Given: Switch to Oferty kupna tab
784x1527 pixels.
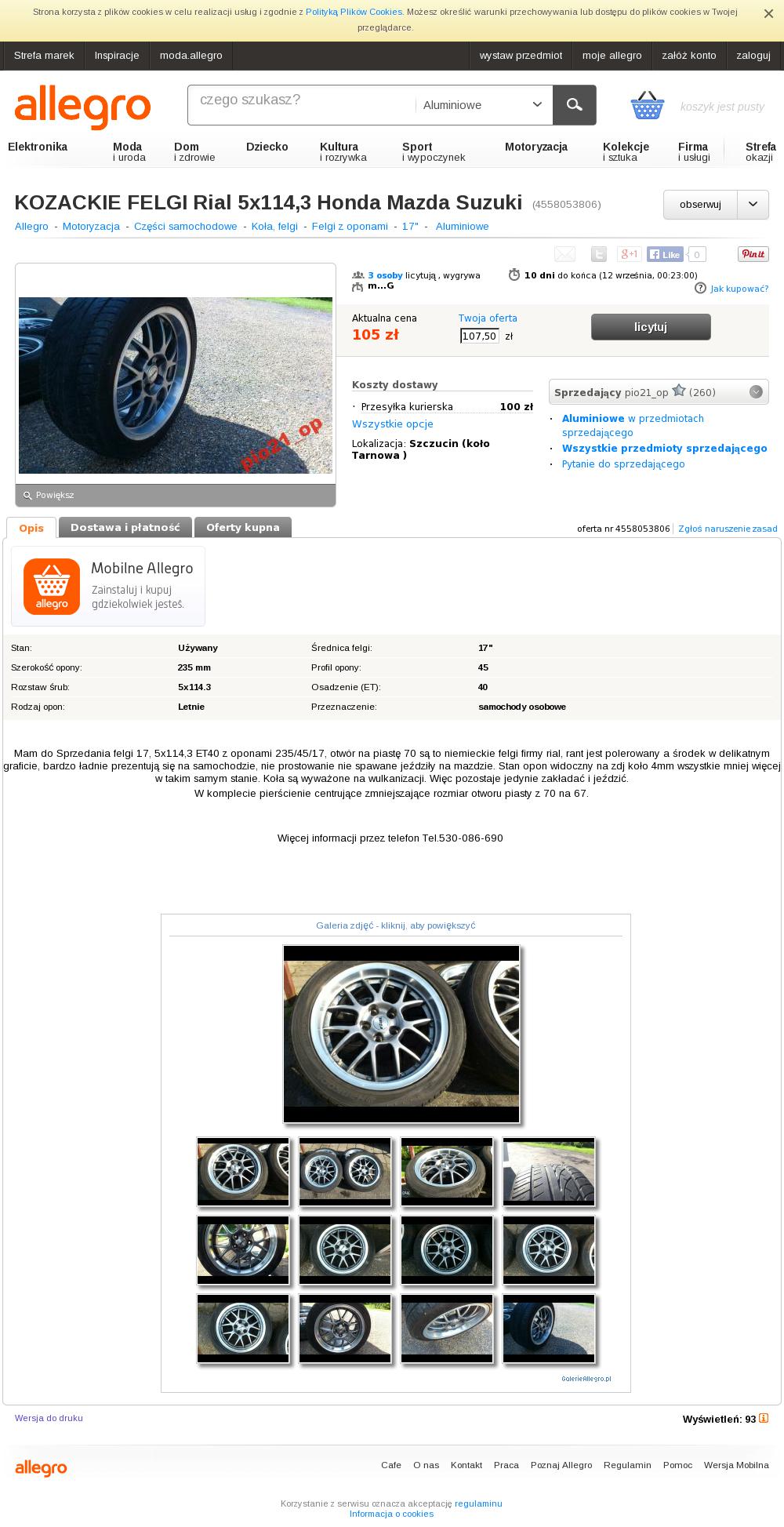Looking at the screenshot, I should (243, 528).
